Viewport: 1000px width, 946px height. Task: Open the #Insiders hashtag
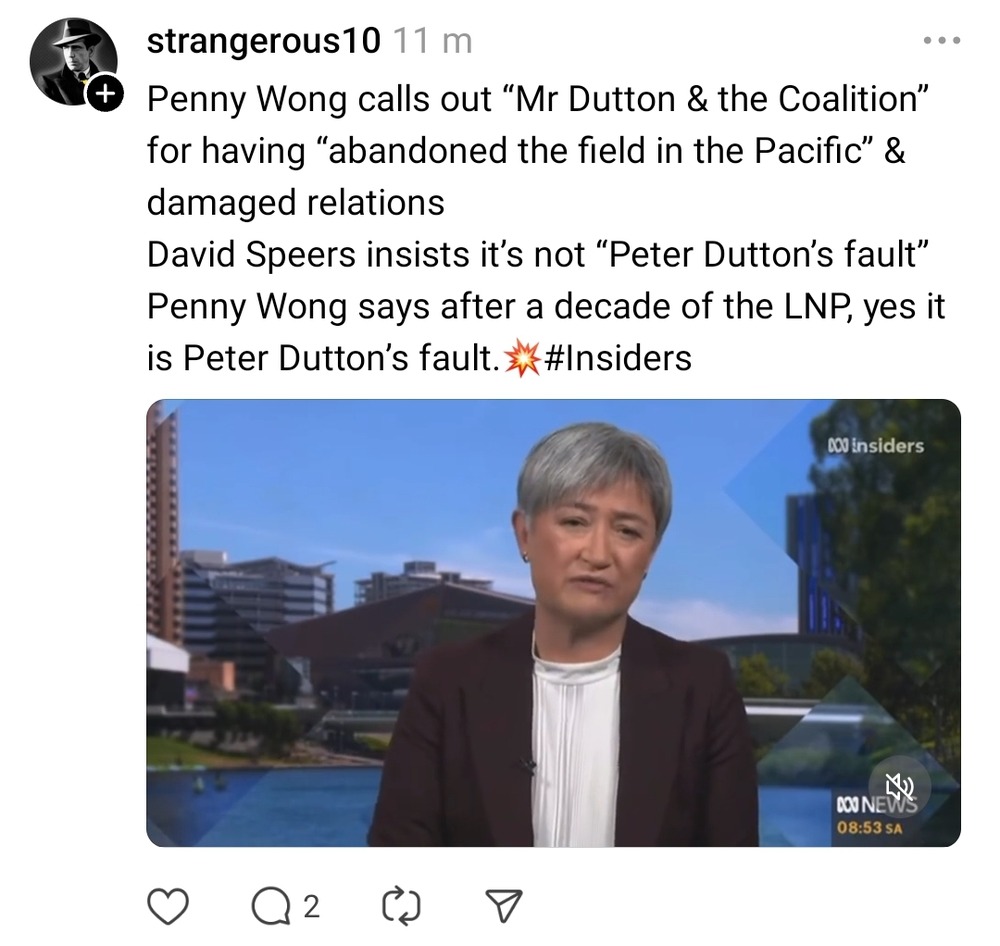(x=615, y=358)
